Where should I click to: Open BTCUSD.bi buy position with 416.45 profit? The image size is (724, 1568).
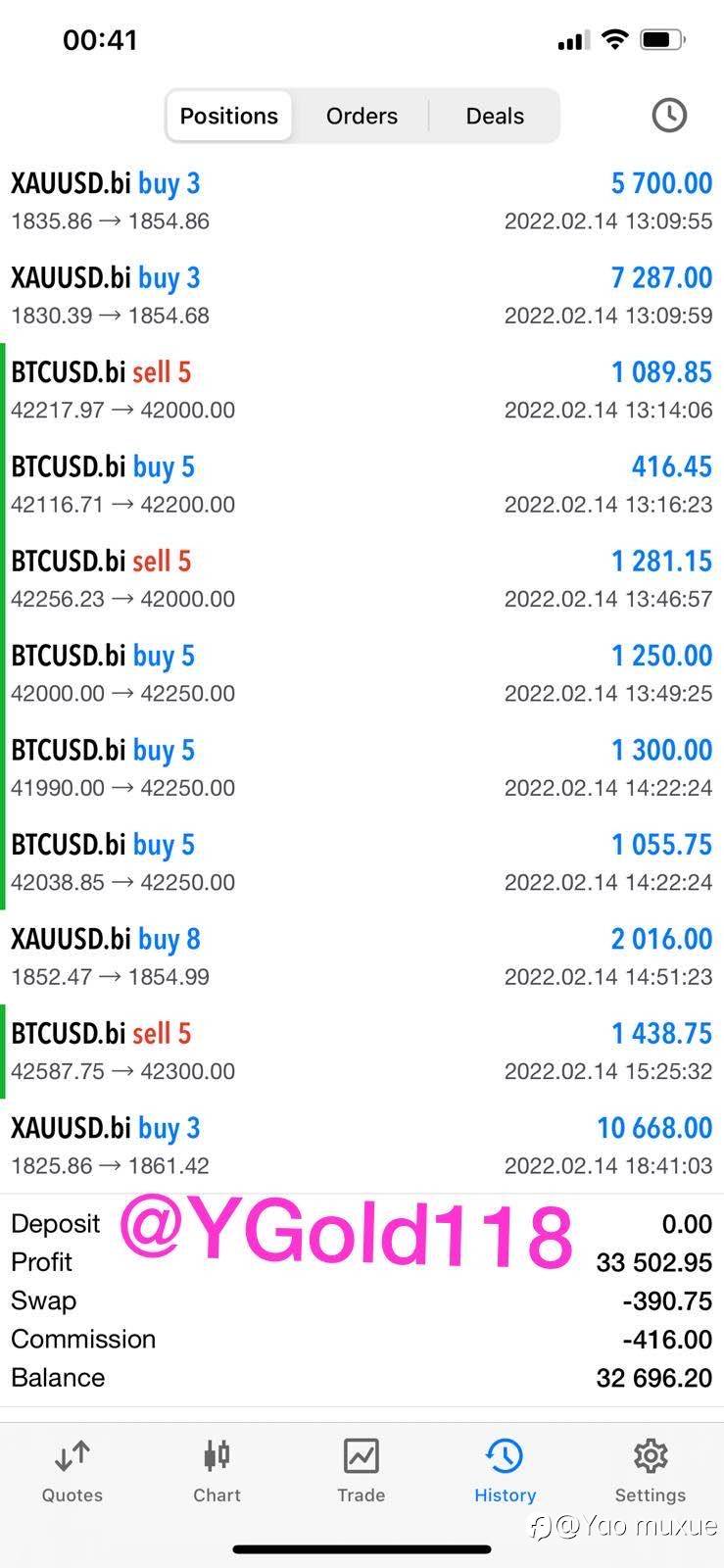coord(362,484)
